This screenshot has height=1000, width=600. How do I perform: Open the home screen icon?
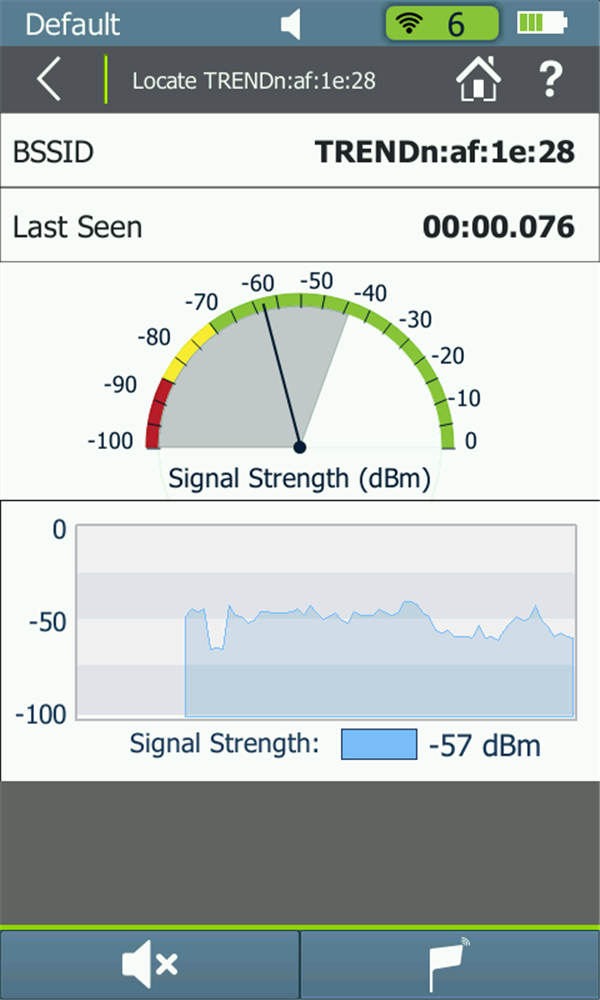tap(478, 79)
